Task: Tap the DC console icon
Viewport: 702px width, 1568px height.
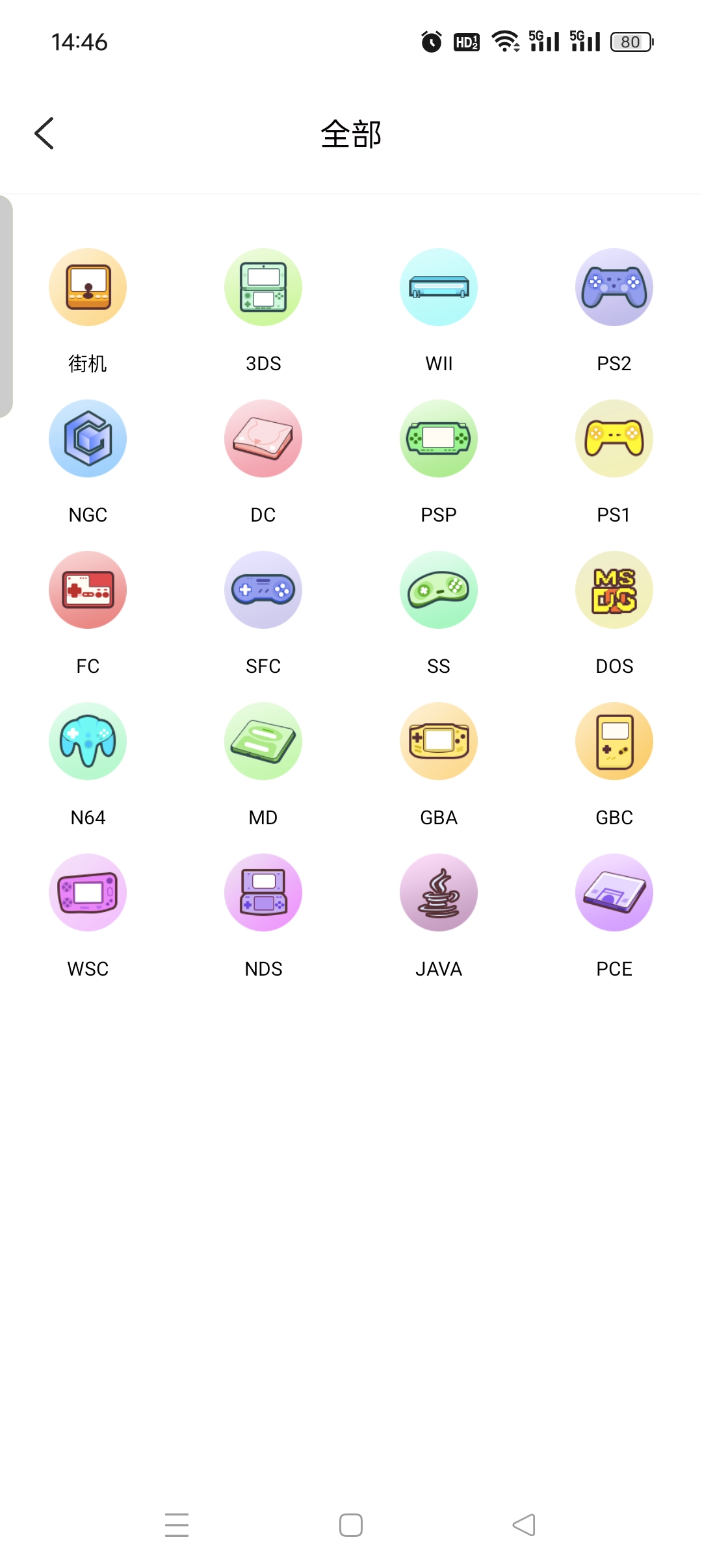Action: pos(263,438)
